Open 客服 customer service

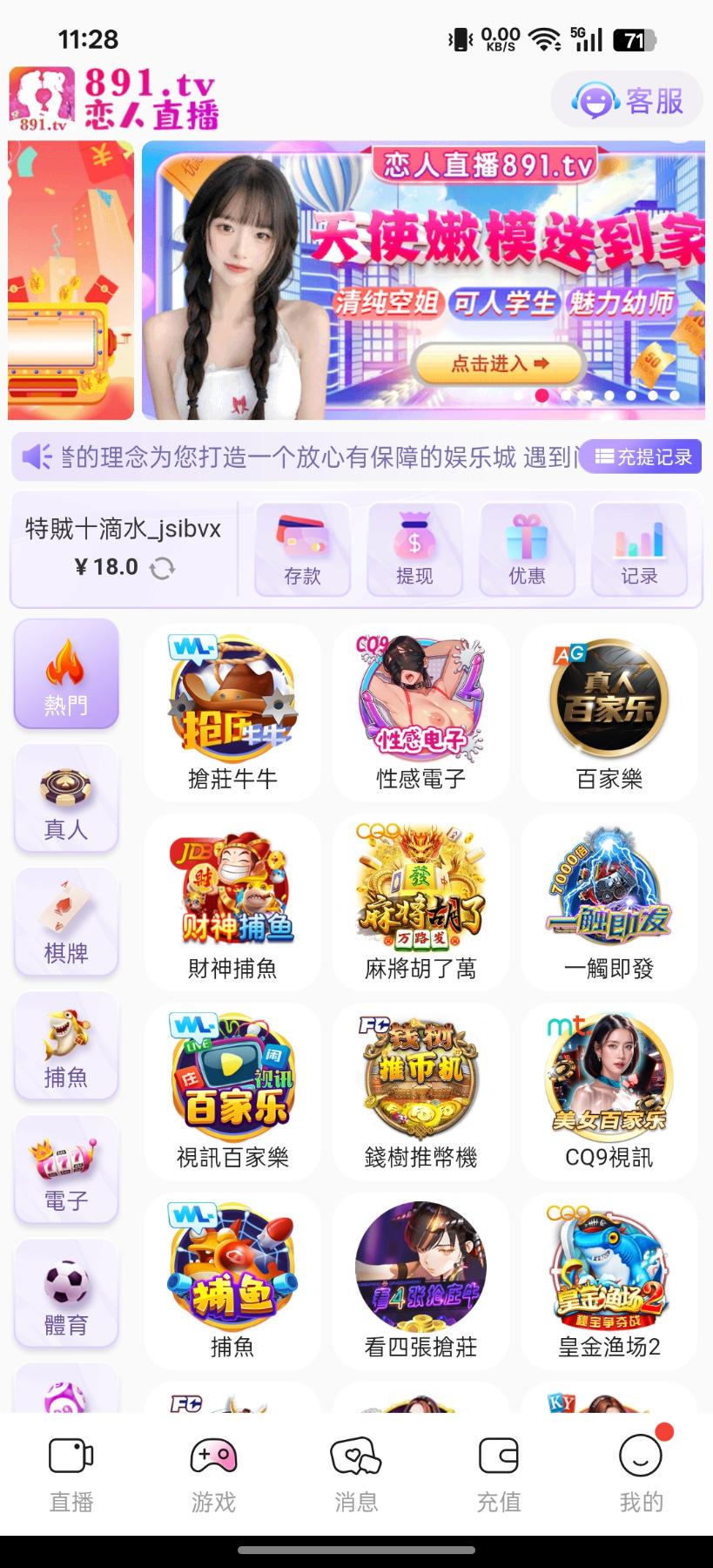[627, 100]
